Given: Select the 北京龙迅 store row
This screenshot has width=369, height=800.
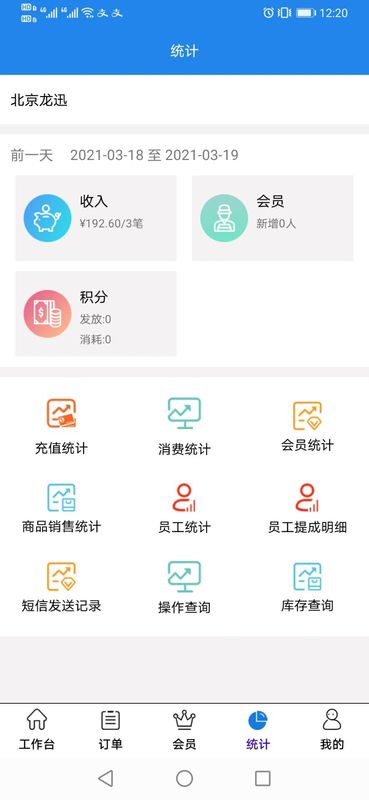Looking at the screenshot, I should [184, 100].
